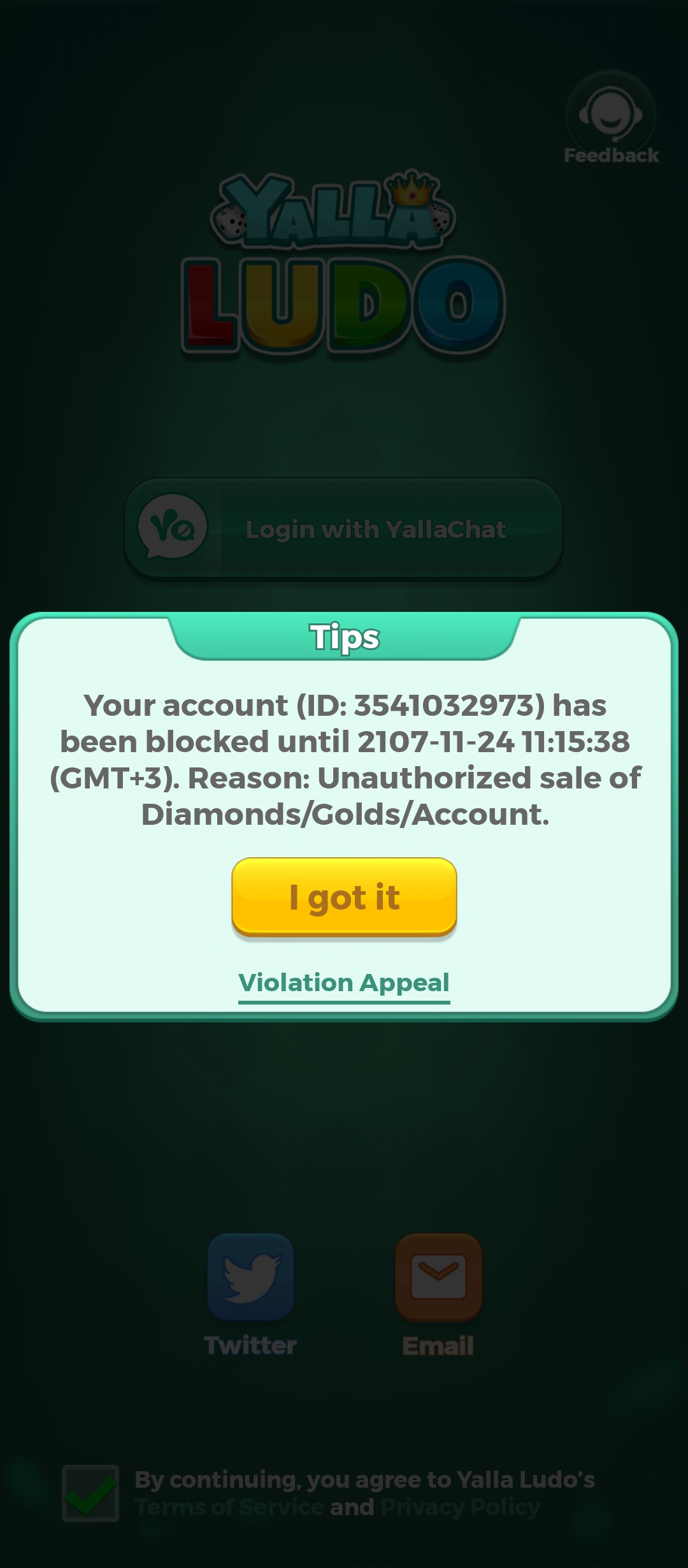Dismiss the dialog with I got it
The image size is (688, 1568).
pos(344,897)
